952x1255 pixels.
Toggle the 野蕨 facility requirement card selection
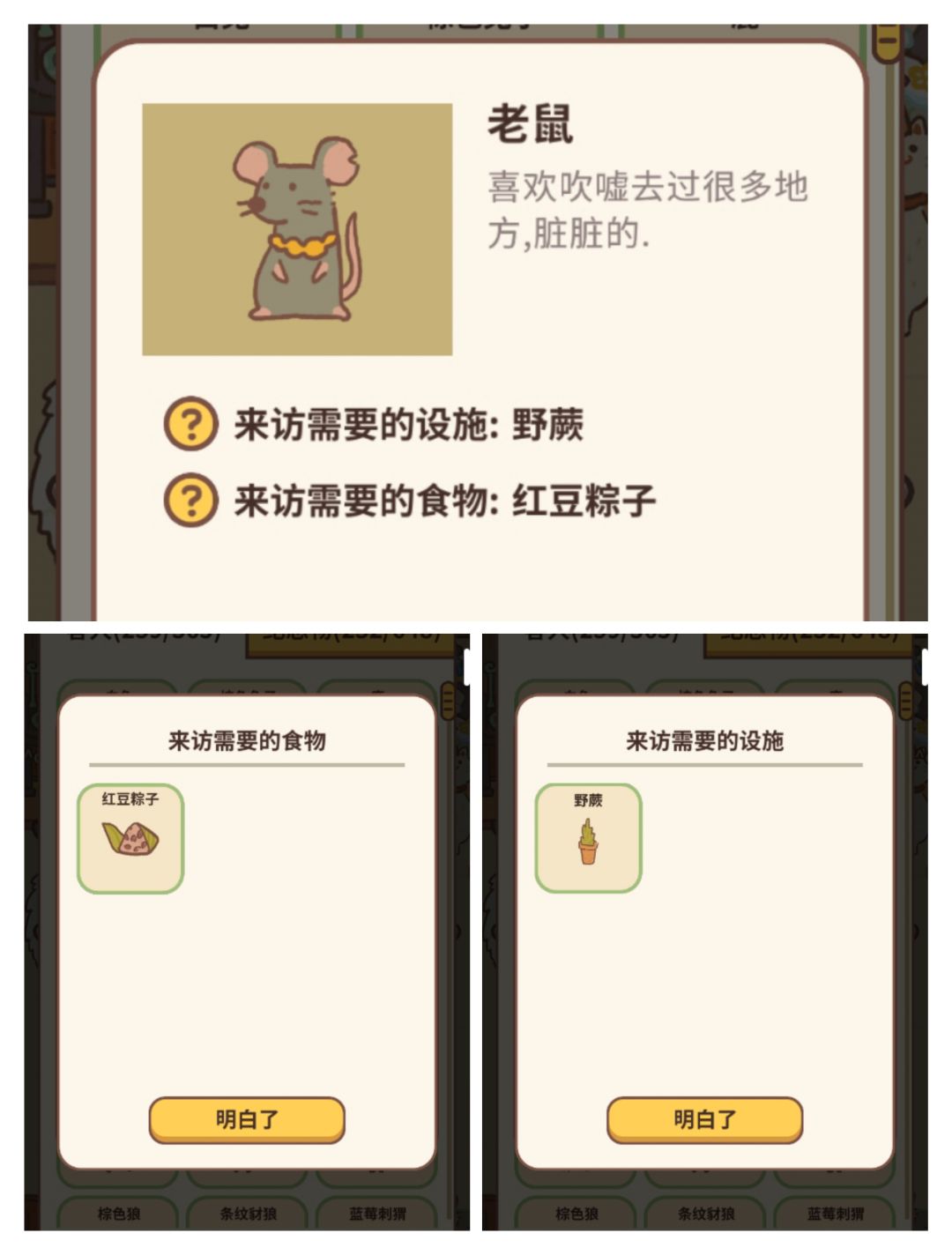(x=591, y=835)
